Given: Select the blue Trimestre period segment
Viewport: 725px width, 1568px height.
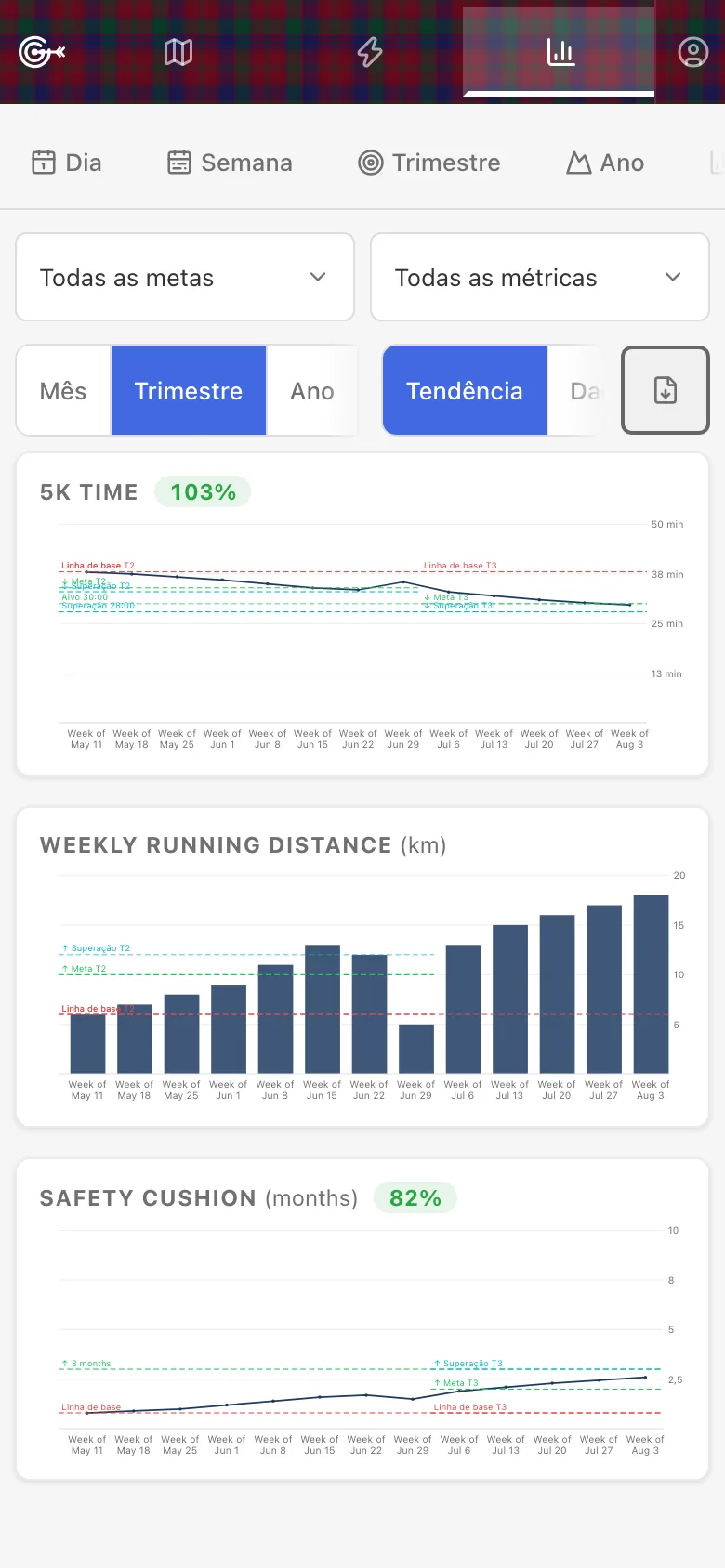Looking at the screenshot, I should tap(189, 390).
